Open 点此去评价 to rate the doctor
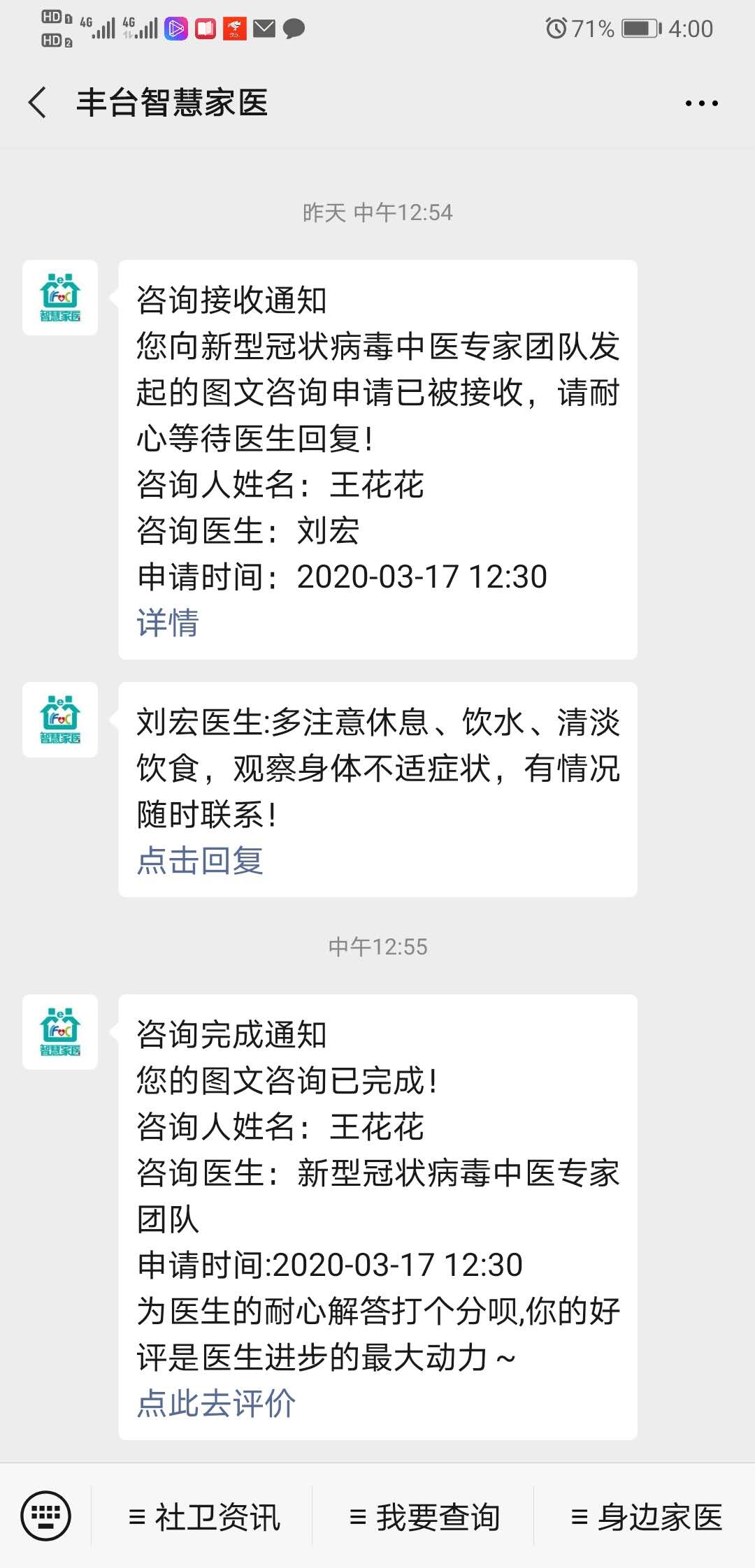Image resolution: width=755 pixels, height=1568 pixels. [x=216, y=1402]
